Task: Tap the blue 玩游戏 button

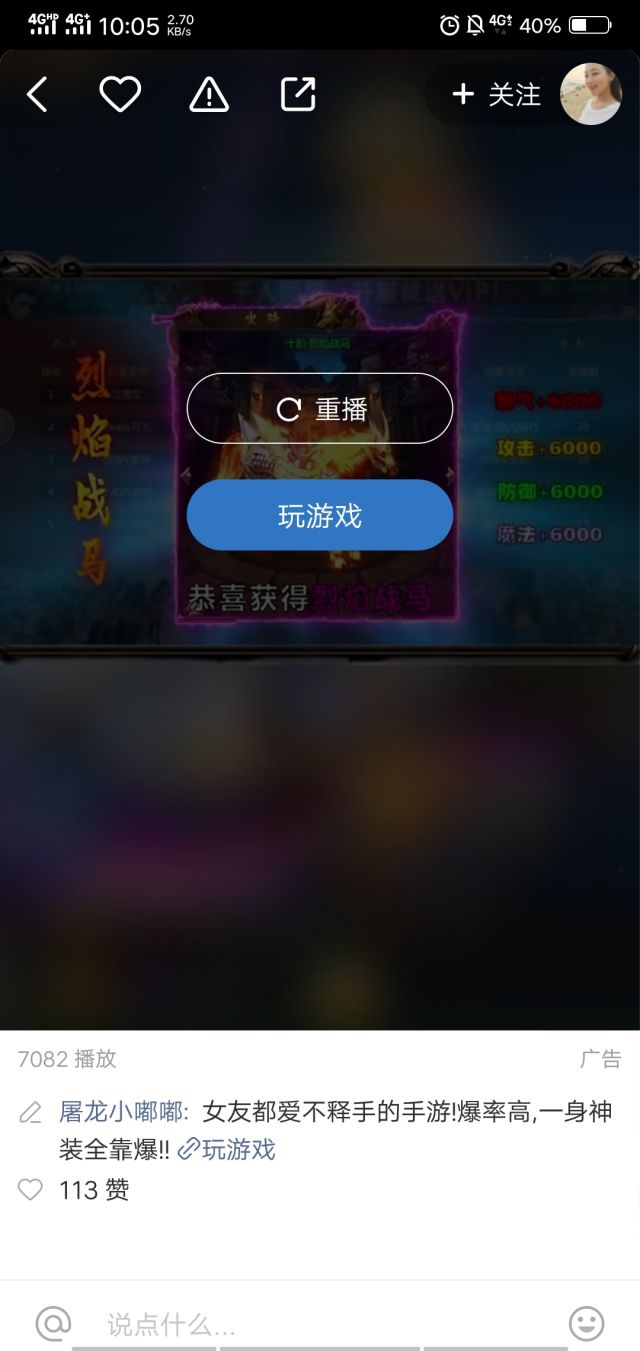Action: point(320,516)
